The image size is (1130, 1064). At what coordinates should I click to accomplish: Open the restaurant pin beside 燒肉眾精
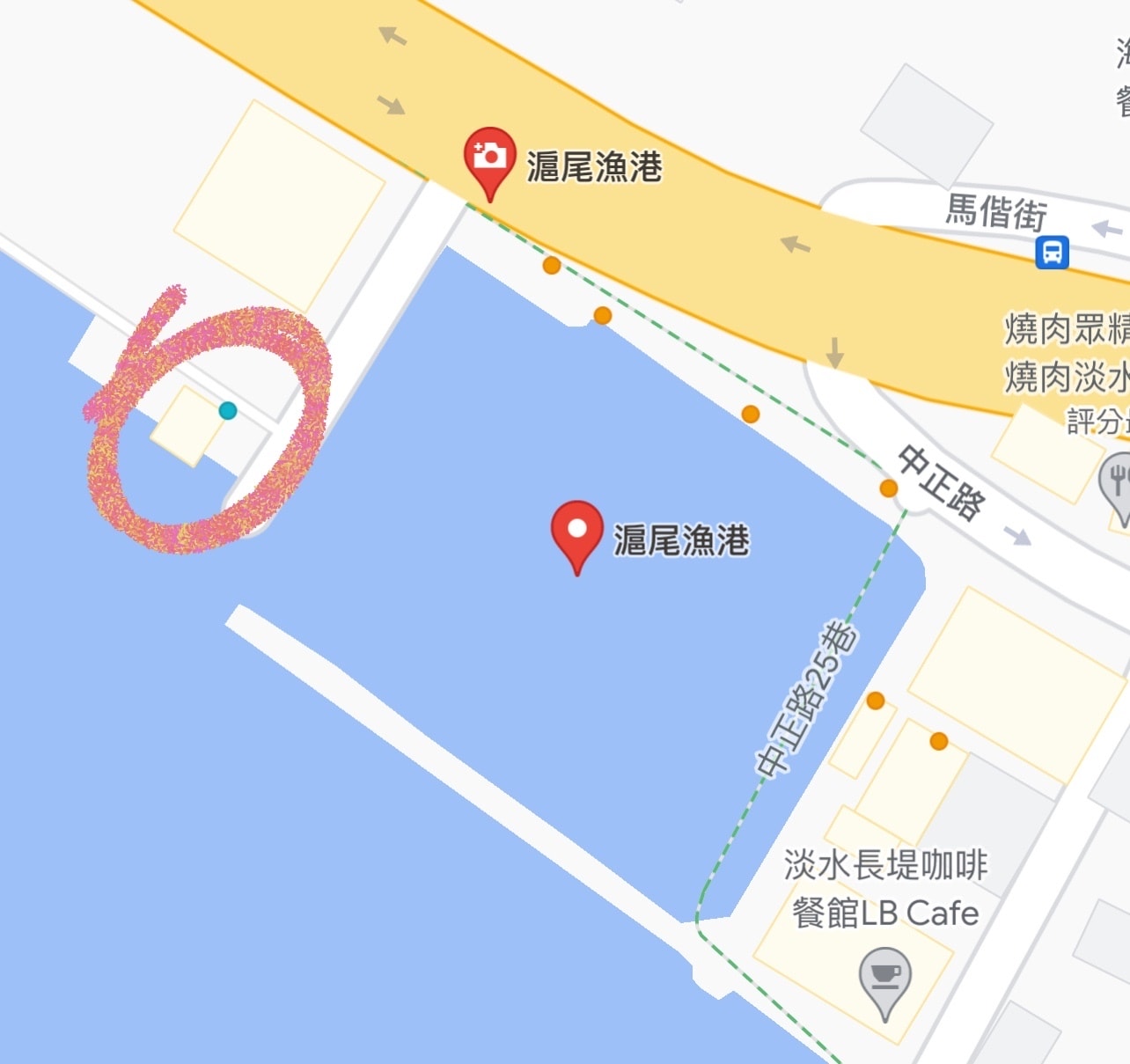[1118, 484]
